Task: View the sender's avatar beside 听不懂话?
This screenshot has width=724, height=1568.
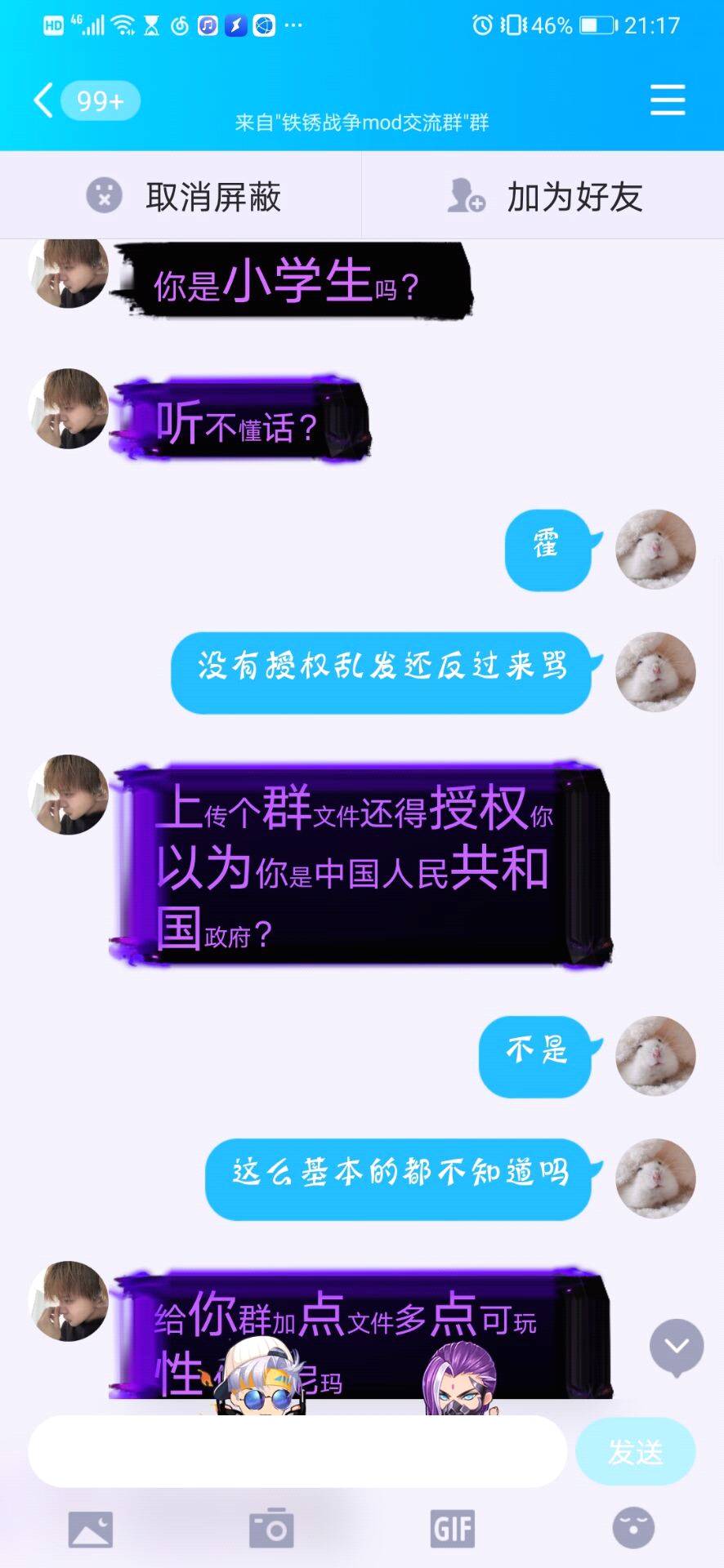Action: 69,408
